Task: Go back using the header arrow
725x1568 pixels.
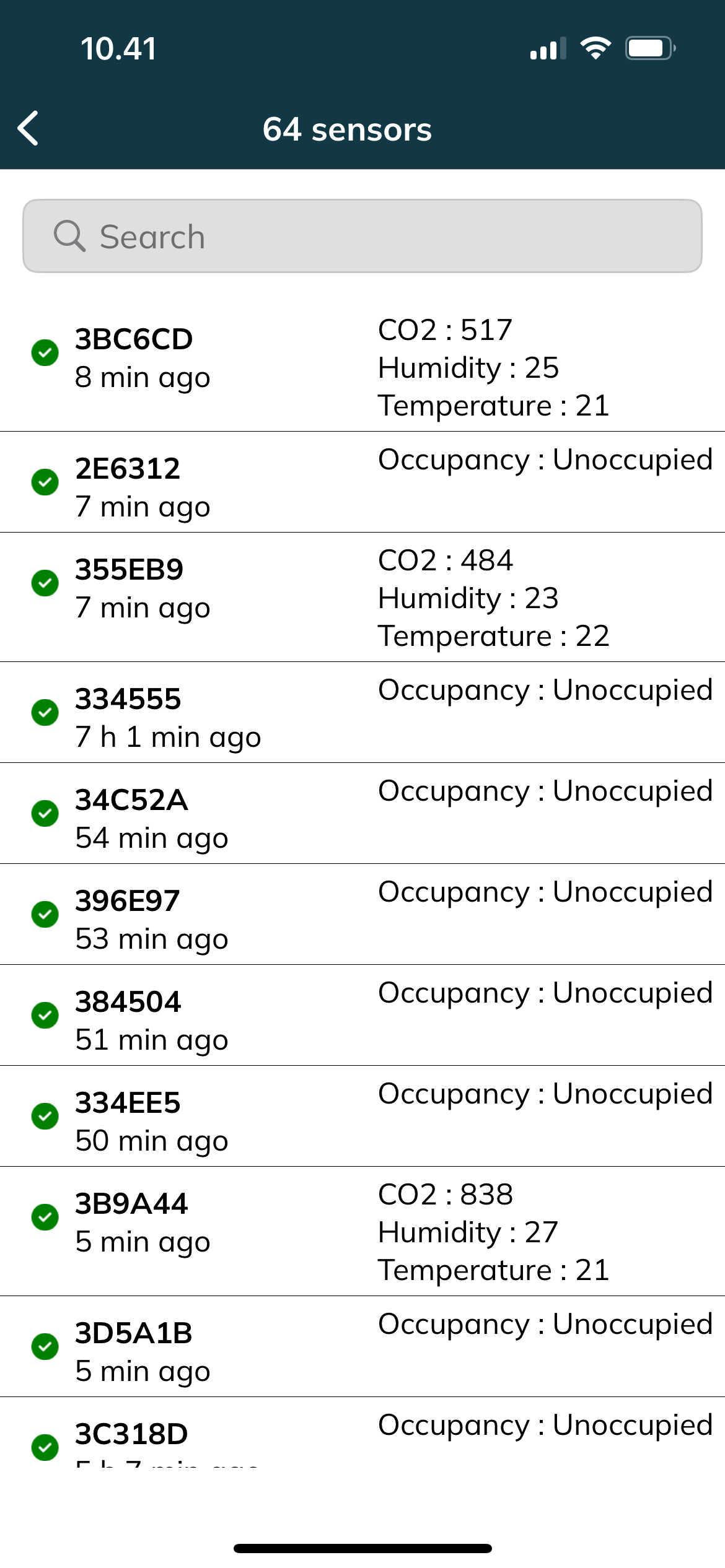Action: coord(29,129)
